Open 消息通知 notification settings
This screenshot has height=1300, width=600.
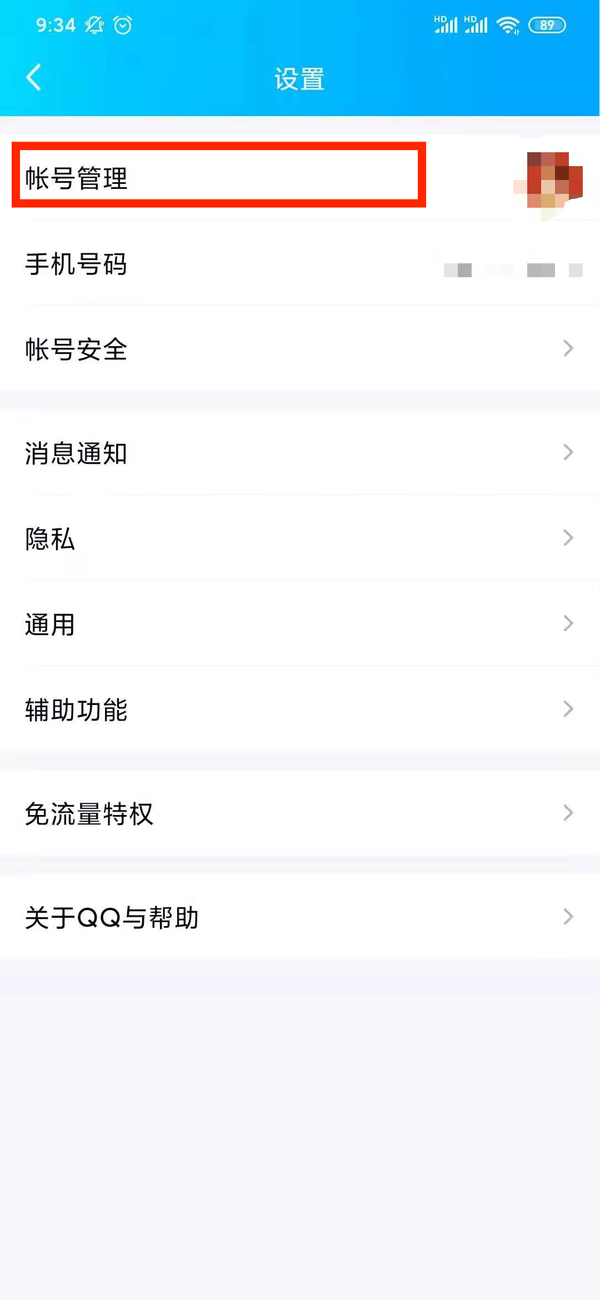pyautogui.click(x=300, y=453)
